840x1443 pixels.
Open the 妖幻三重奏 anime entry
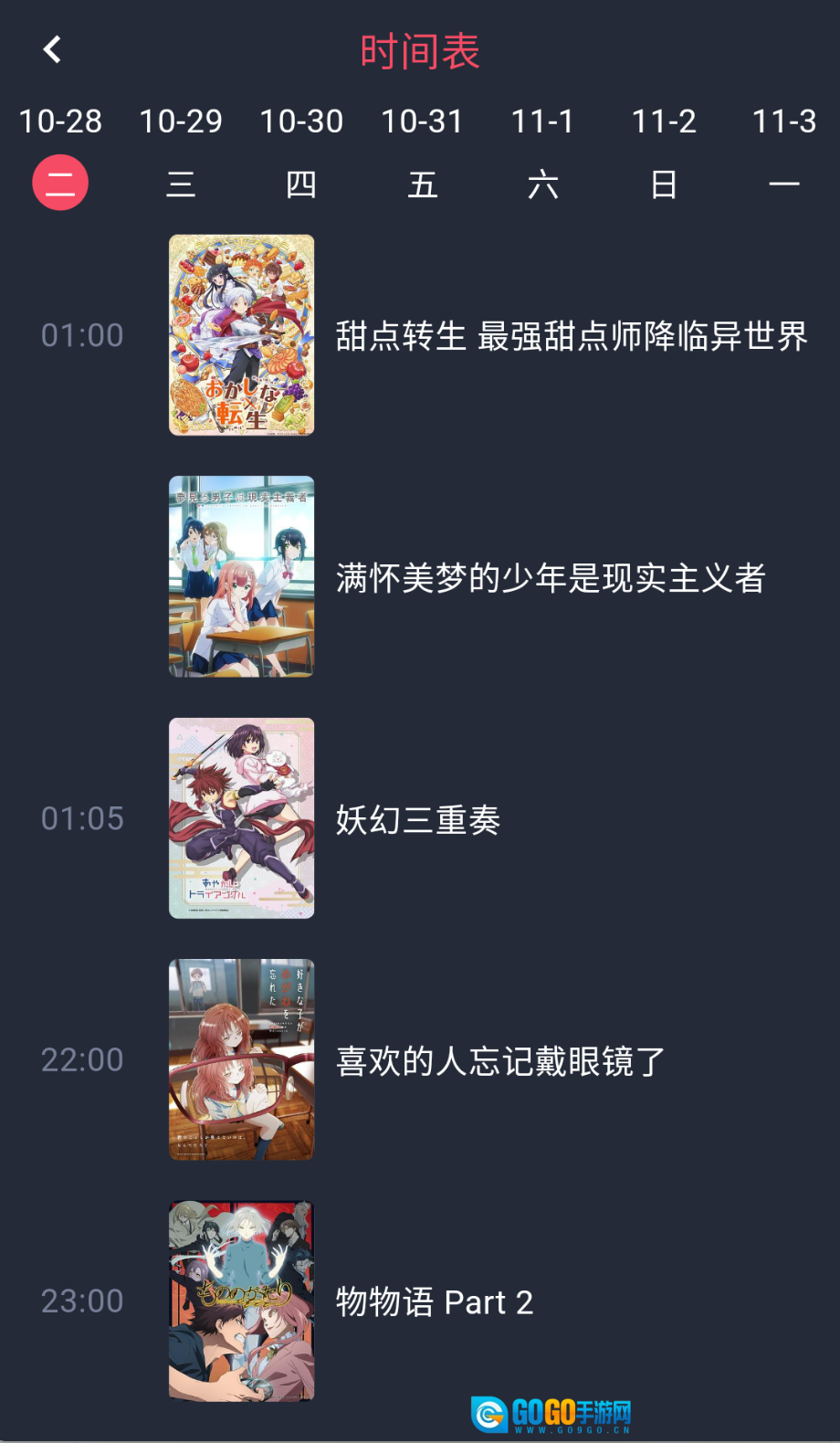[x=417, y=819]
